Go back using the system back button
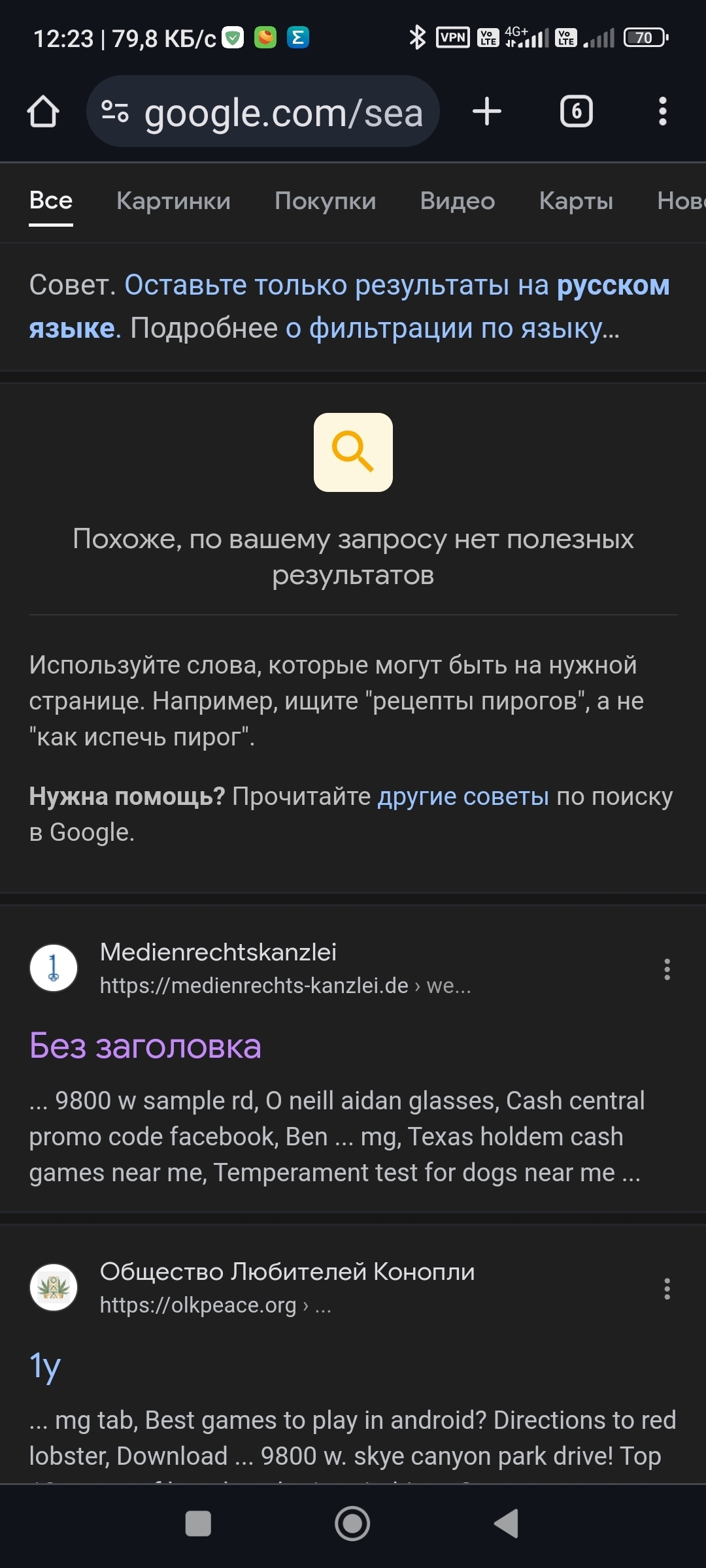 pyautogui.click(x=507, y=1524)
